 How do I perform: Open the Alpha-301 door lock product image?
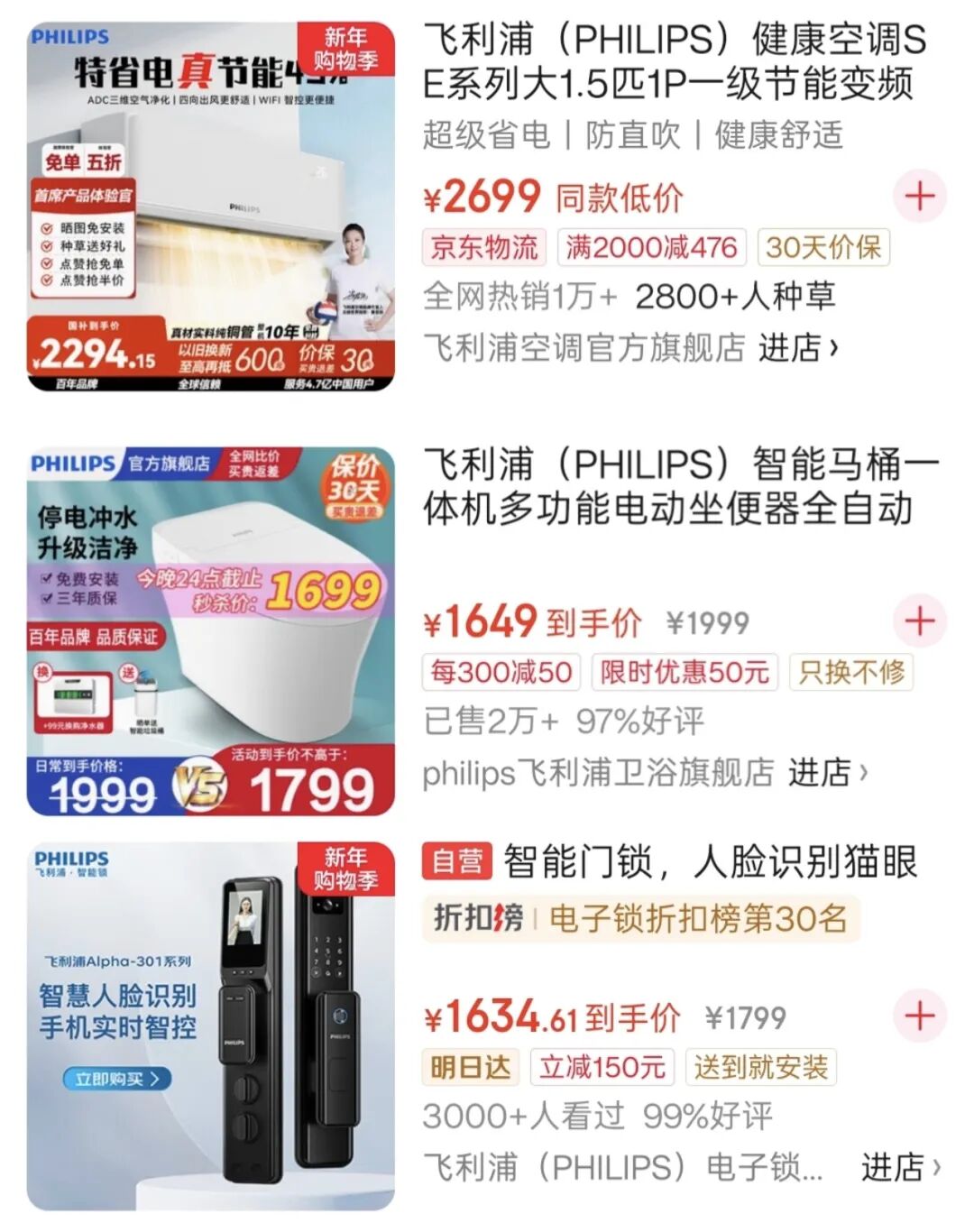211,1026
